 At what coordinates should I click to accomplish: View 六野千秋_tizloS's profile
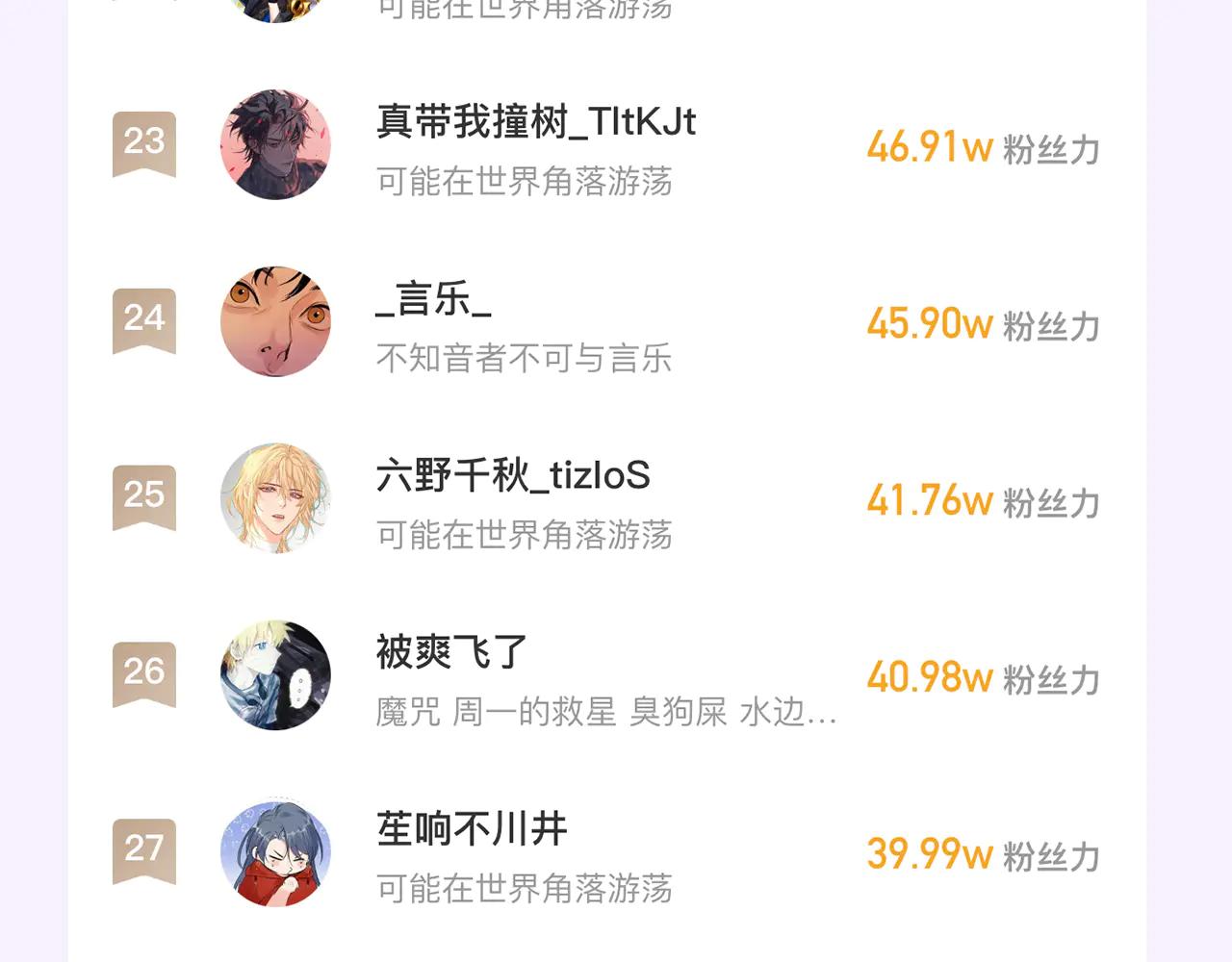[513, 476]
